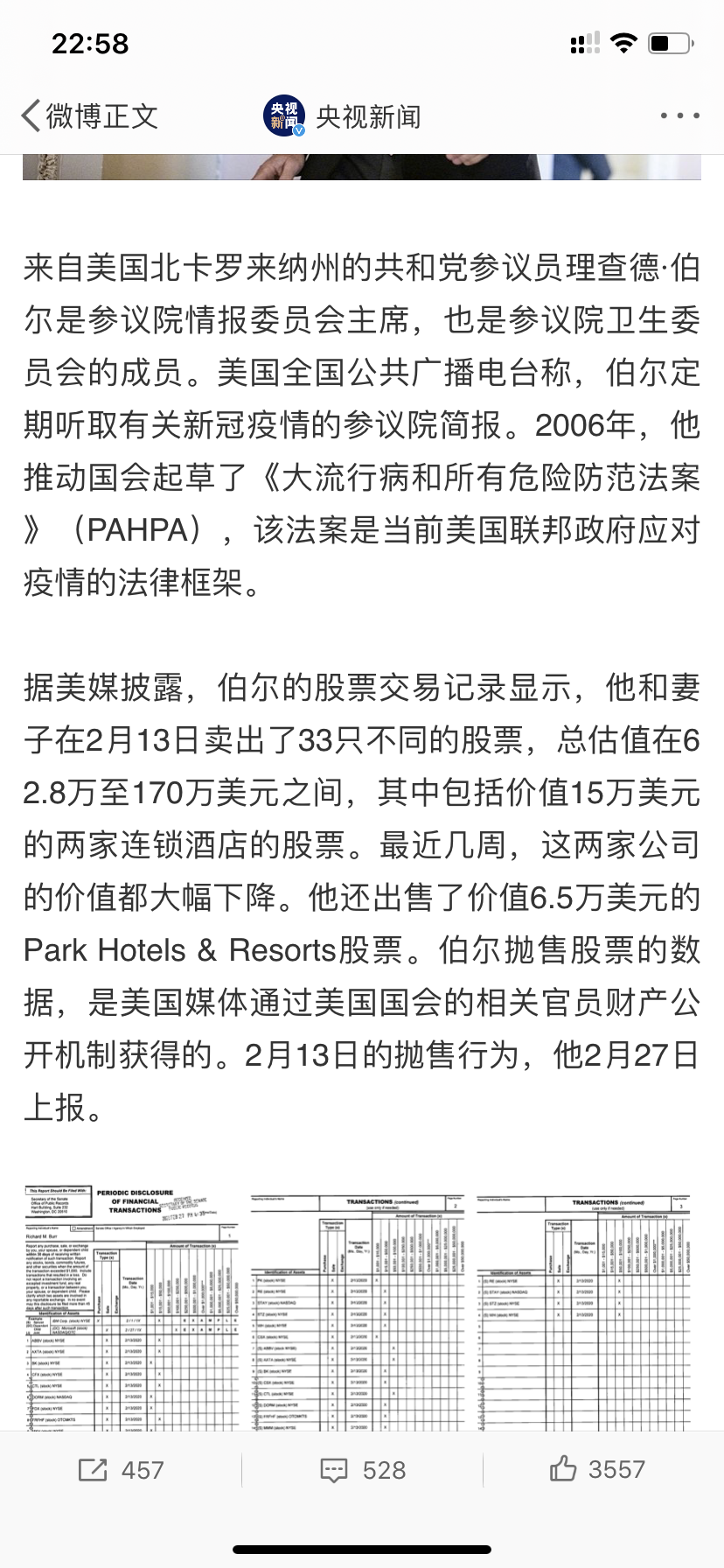724x1568 pixels.
Task: View the second transactions document image
Action: tap(361, 1310)
